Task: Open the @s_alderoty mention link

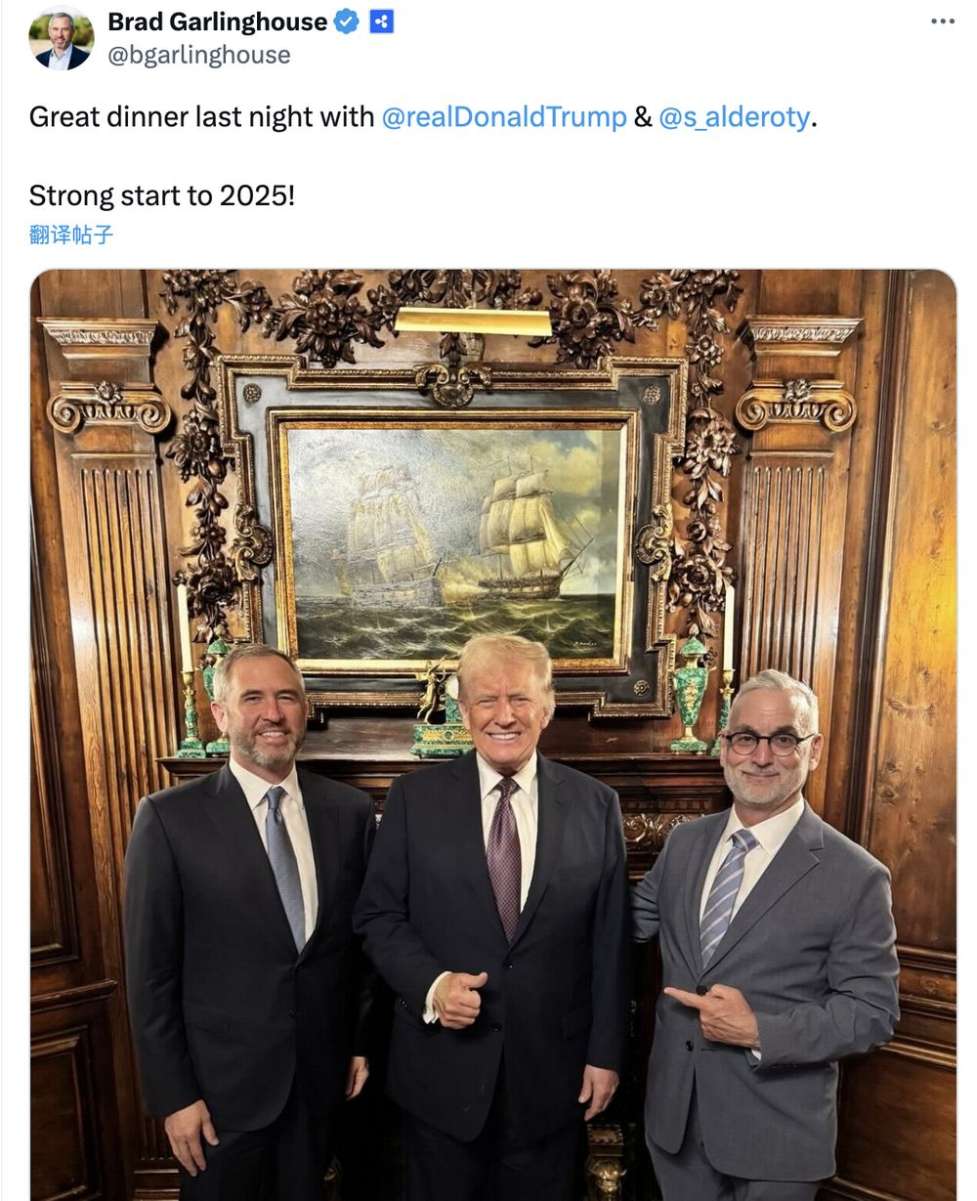Action: [x=735, y=117]
